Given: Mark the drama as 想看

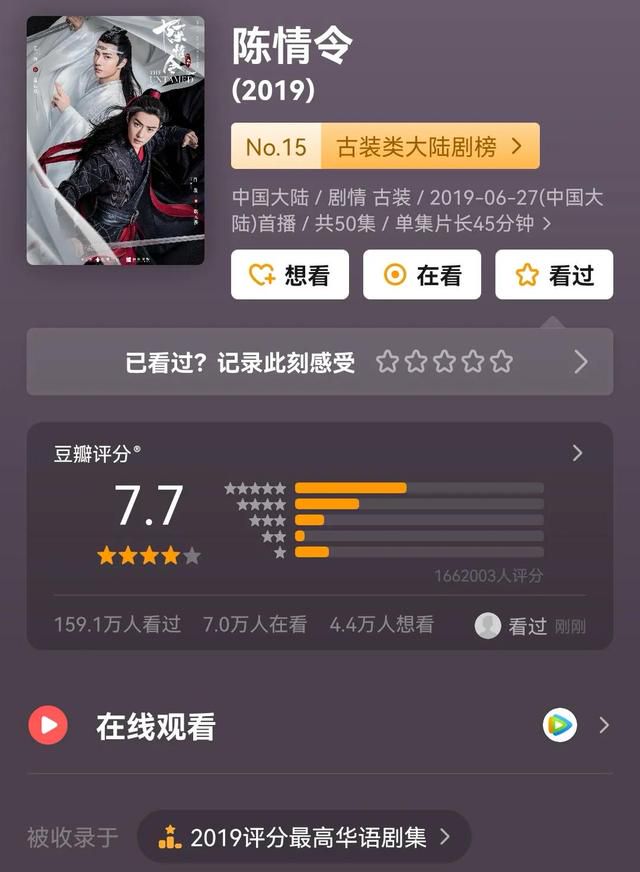Looking at the screenshot, I should (290, 275).
